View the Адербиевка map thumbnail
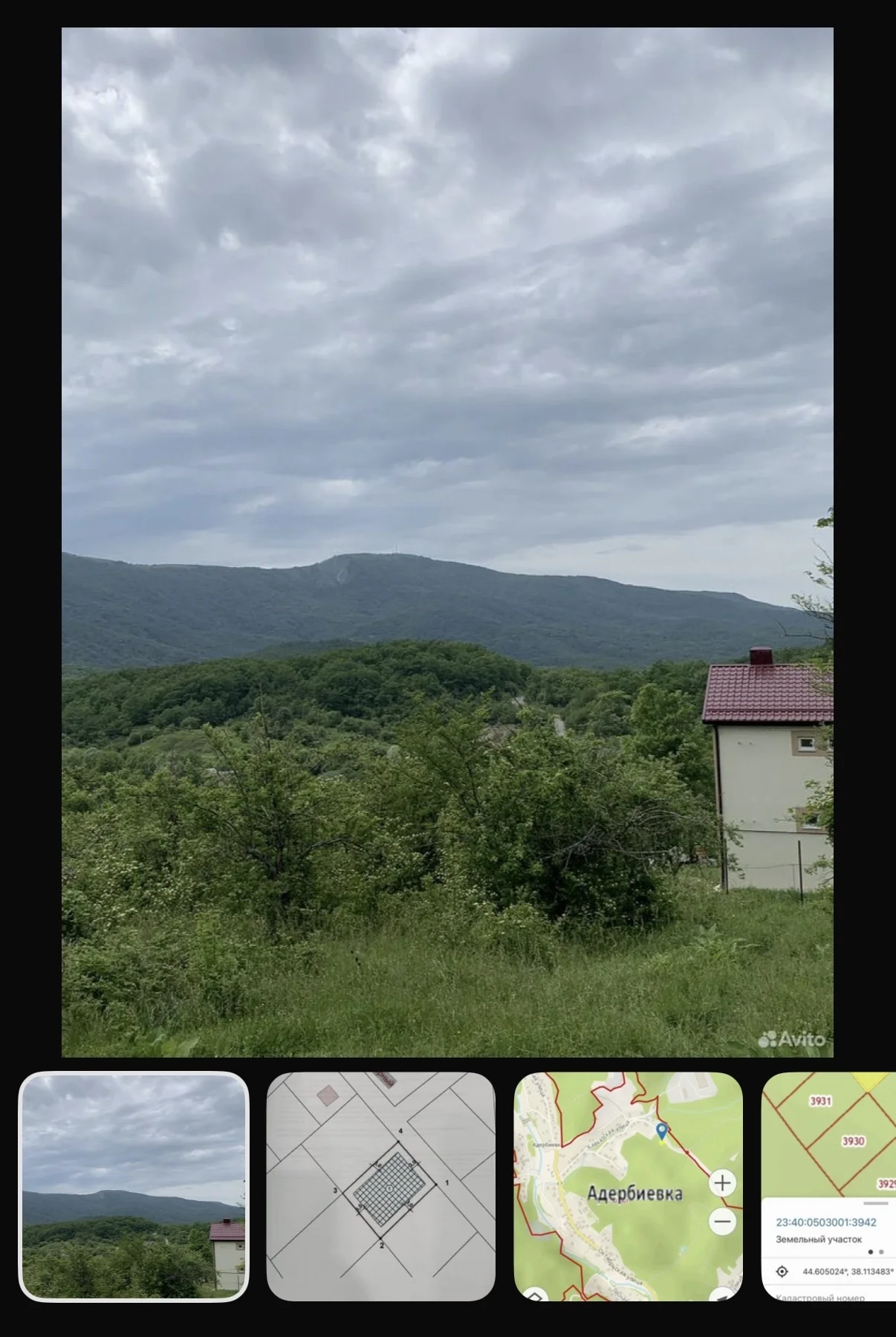The image size is (896, 1337). click(629, 1186)
